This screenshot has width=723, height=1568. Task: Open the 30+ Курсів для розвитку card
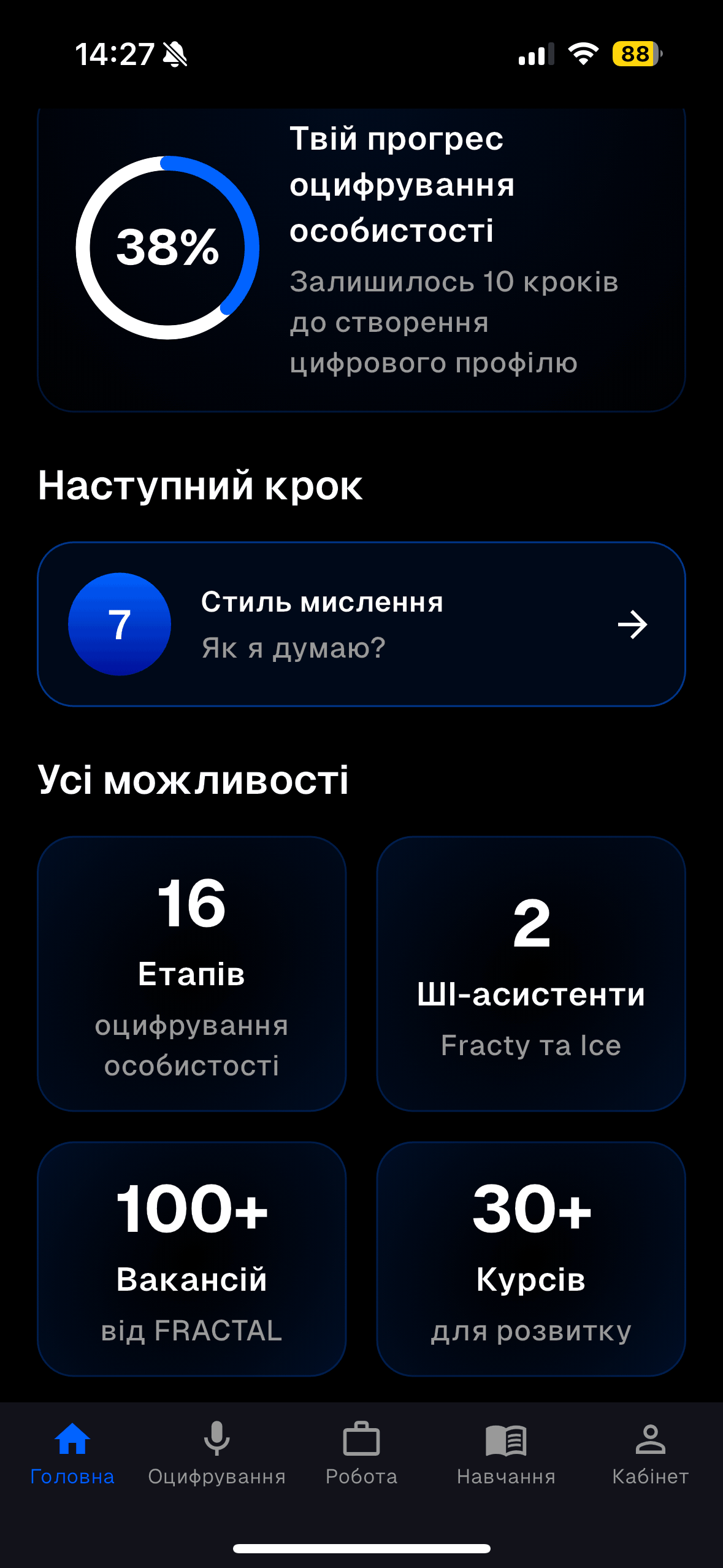(530, 1259)
